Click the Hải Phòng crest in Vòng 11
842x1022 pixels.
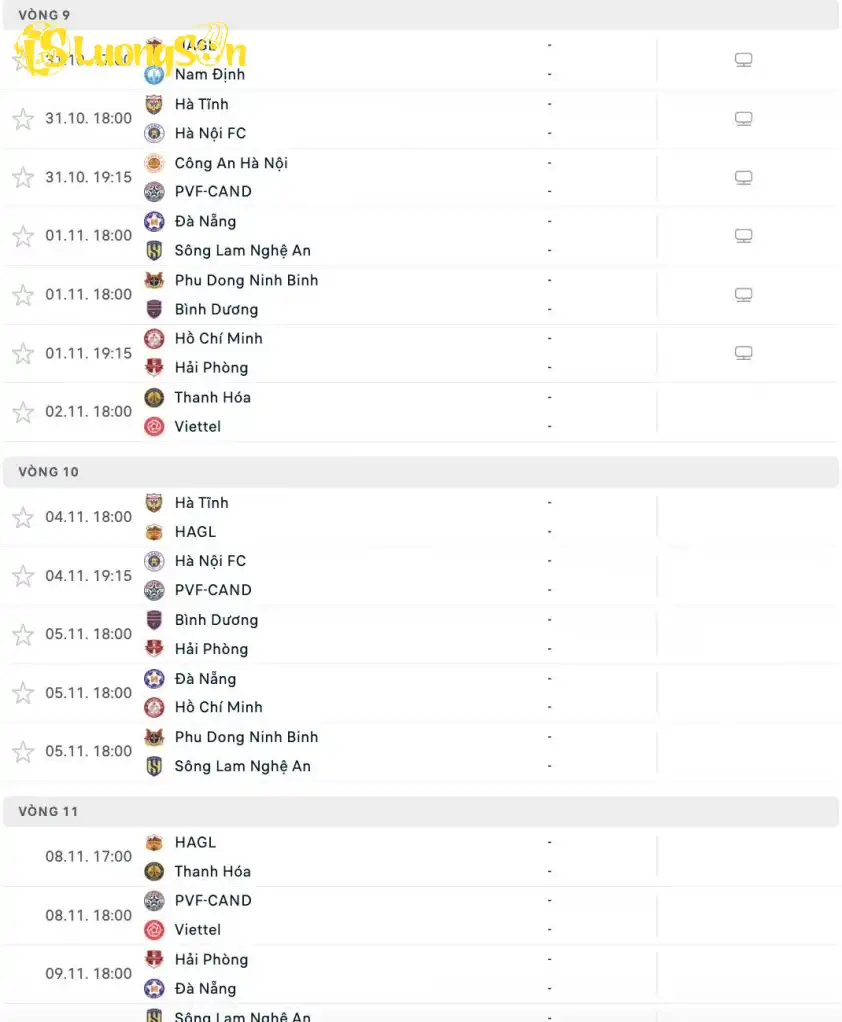click(153, 959)
